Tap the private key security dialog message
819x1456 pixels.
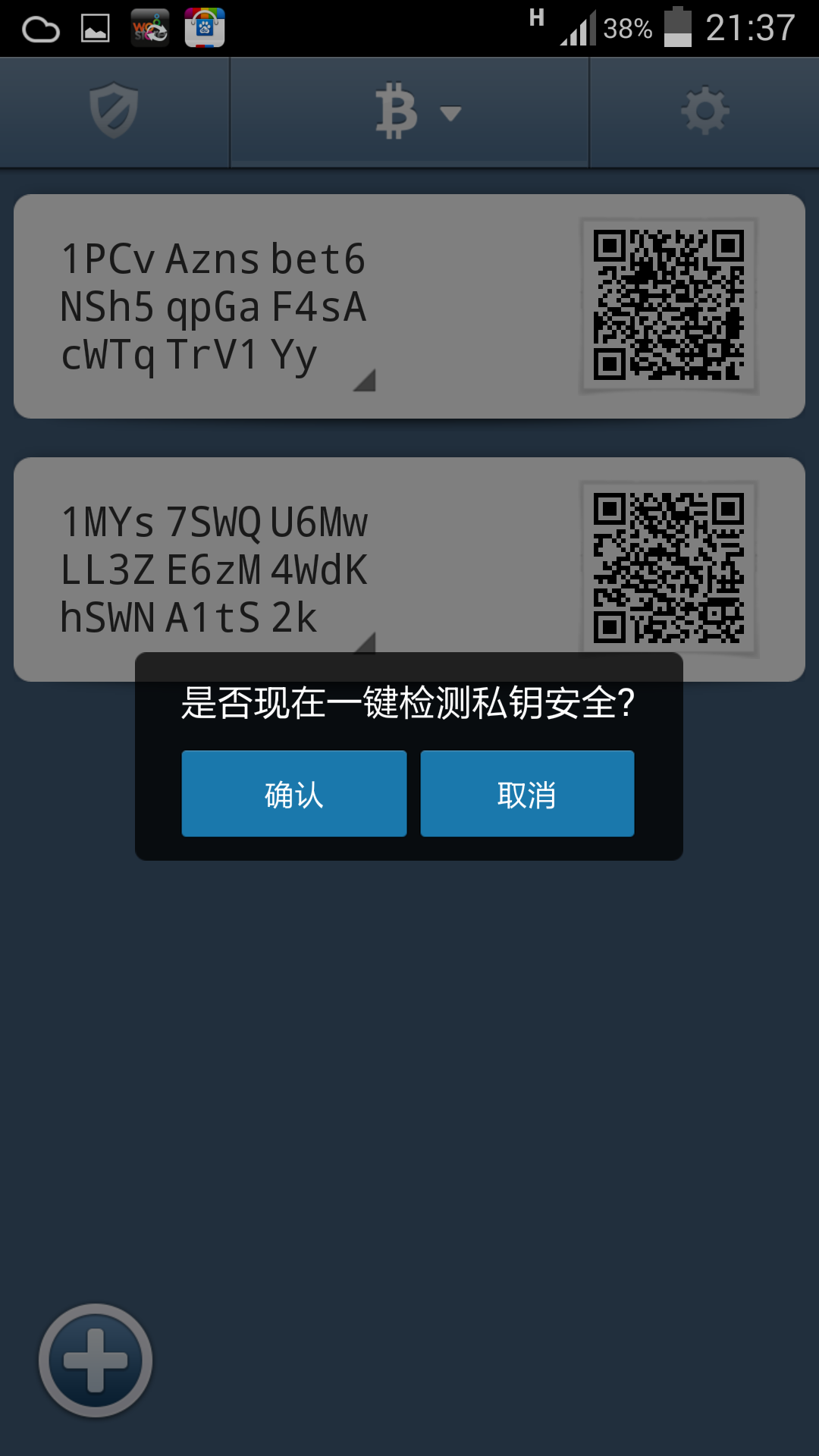[x=409, y=704]
